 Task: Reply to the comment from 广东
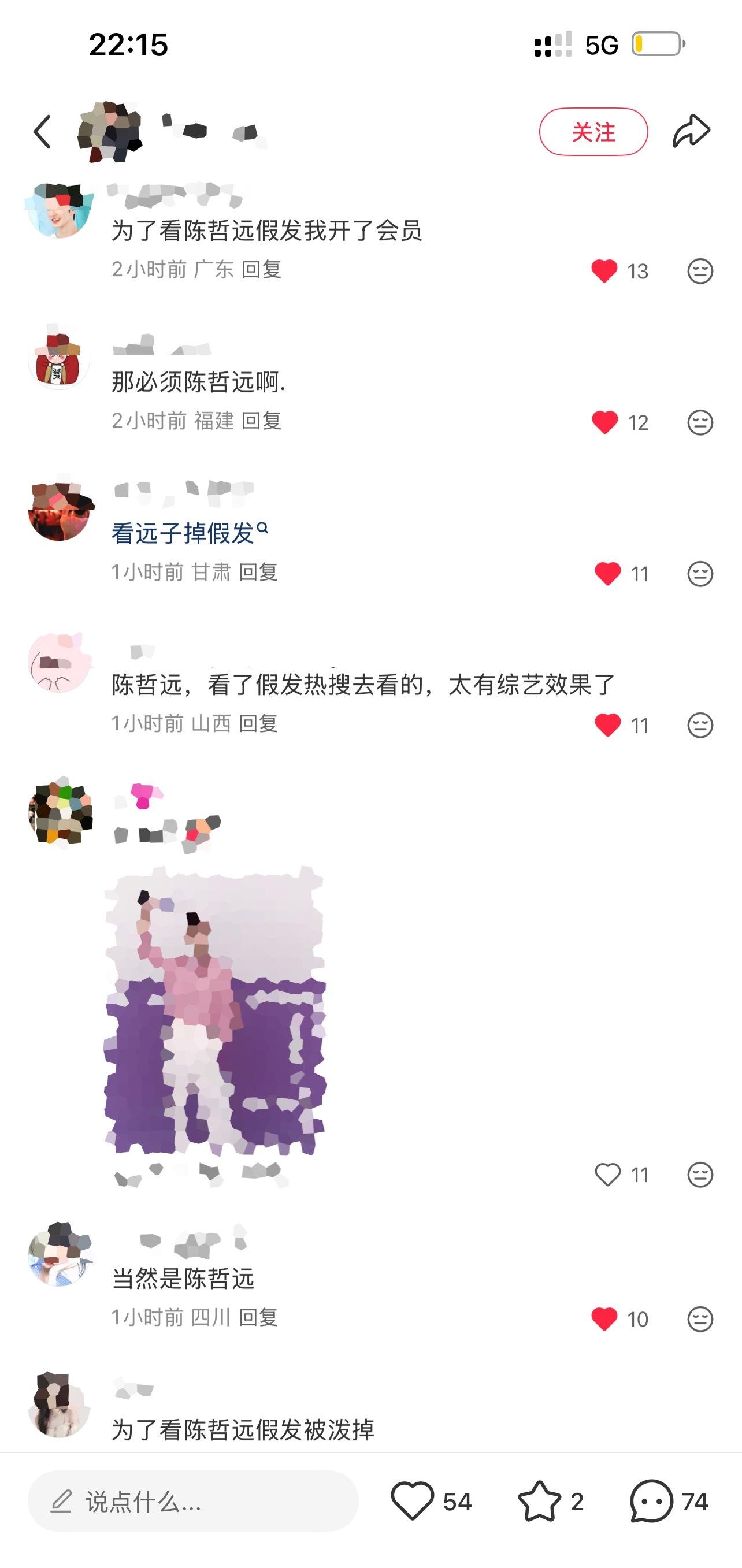pos(261,269)
